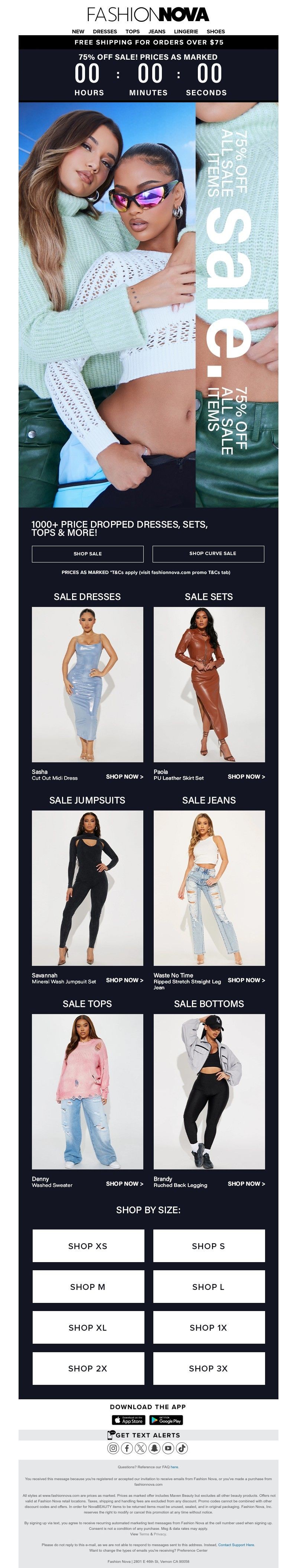The image size is (297, 1568).
Task: Open the DRESSES category link
Action: click(105, 31)
